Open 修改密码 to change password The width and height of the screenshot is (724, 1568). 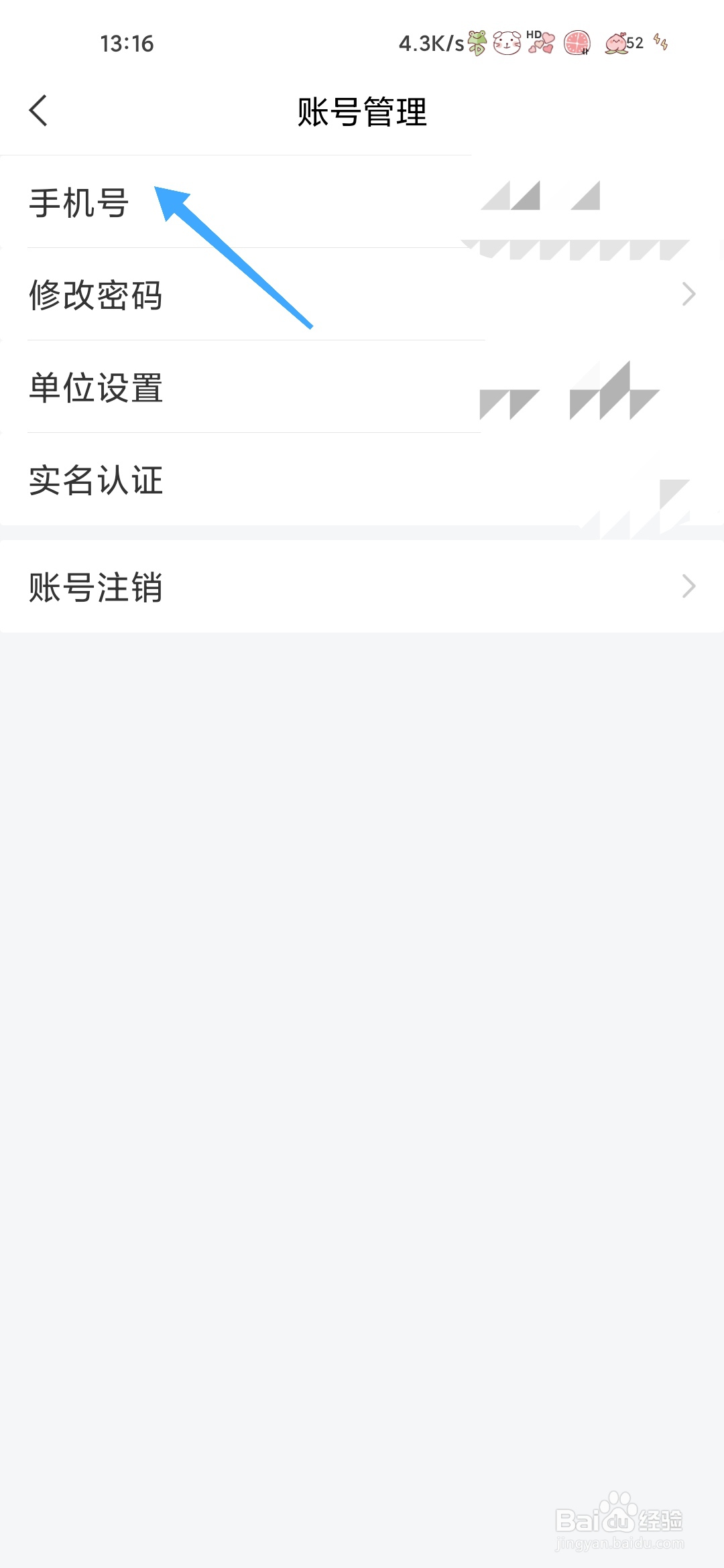(x=362, y=294)
